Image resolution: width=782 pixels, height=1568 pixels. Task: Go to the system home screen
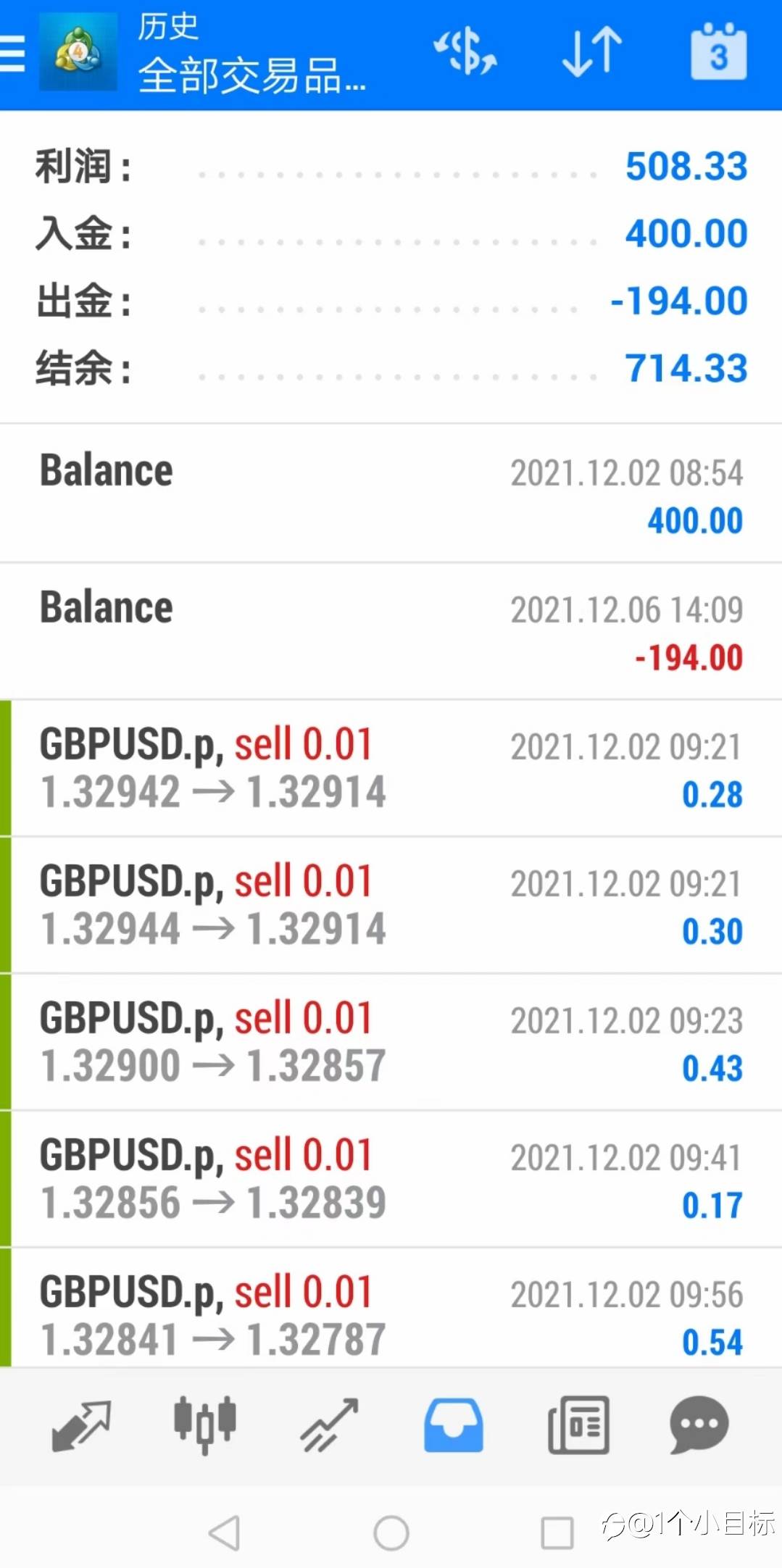[391, 1532]
